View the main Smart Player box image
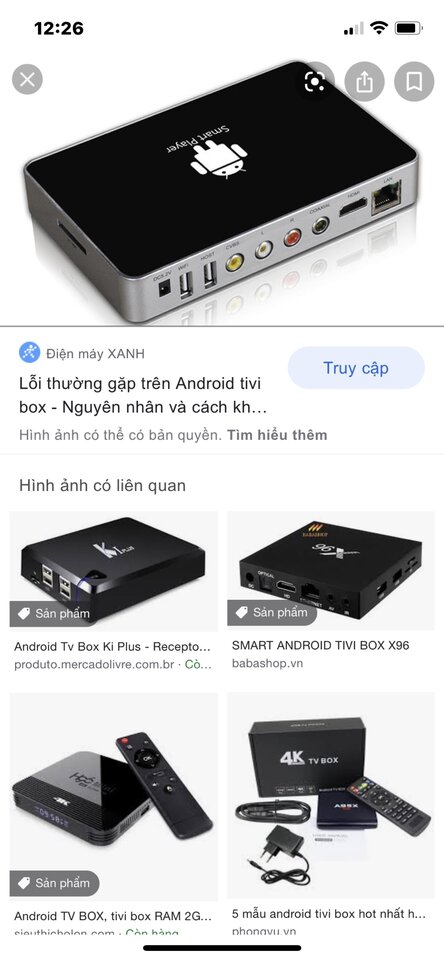This screenshot has height=960, width=444. point(222,191)
